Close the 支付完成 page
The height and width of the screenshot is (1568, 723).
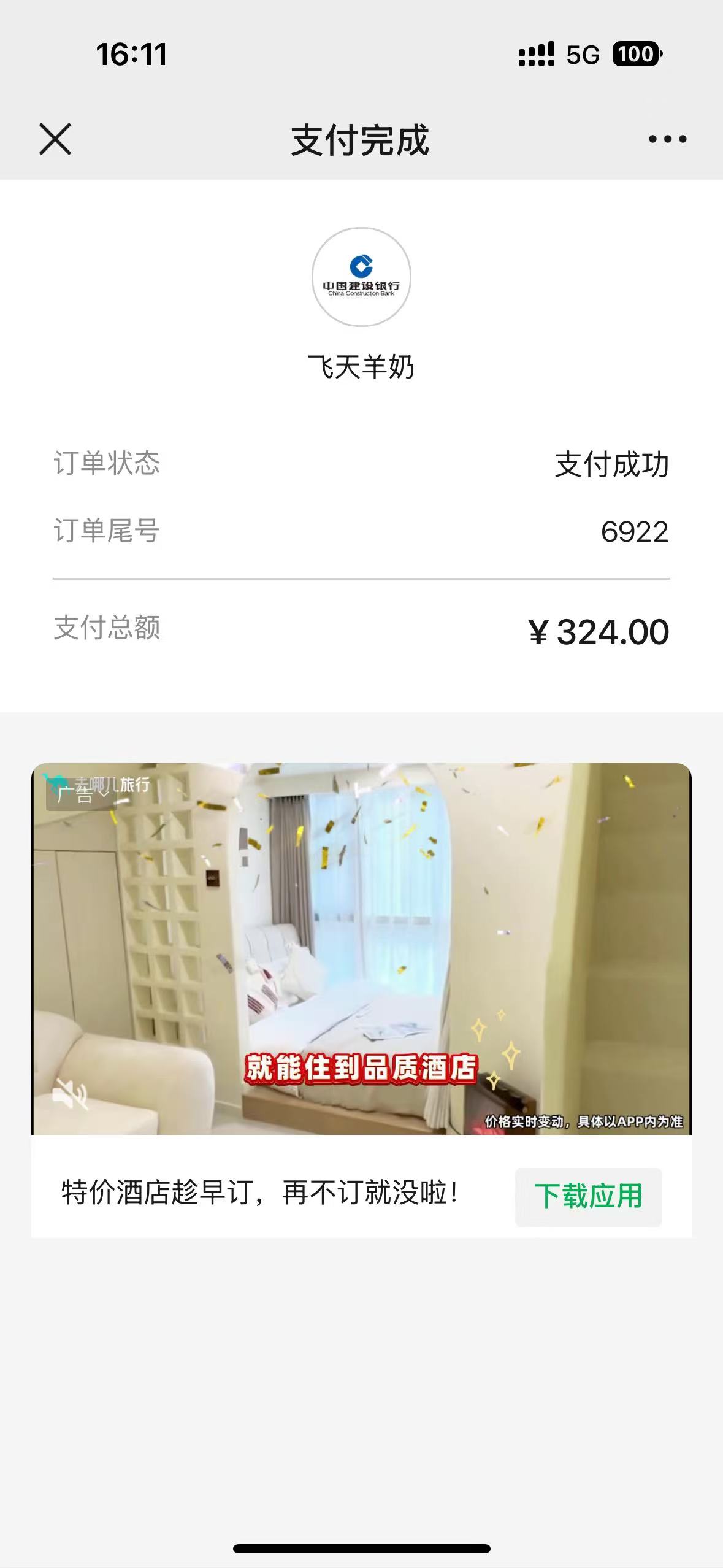(x=55, y=139)
